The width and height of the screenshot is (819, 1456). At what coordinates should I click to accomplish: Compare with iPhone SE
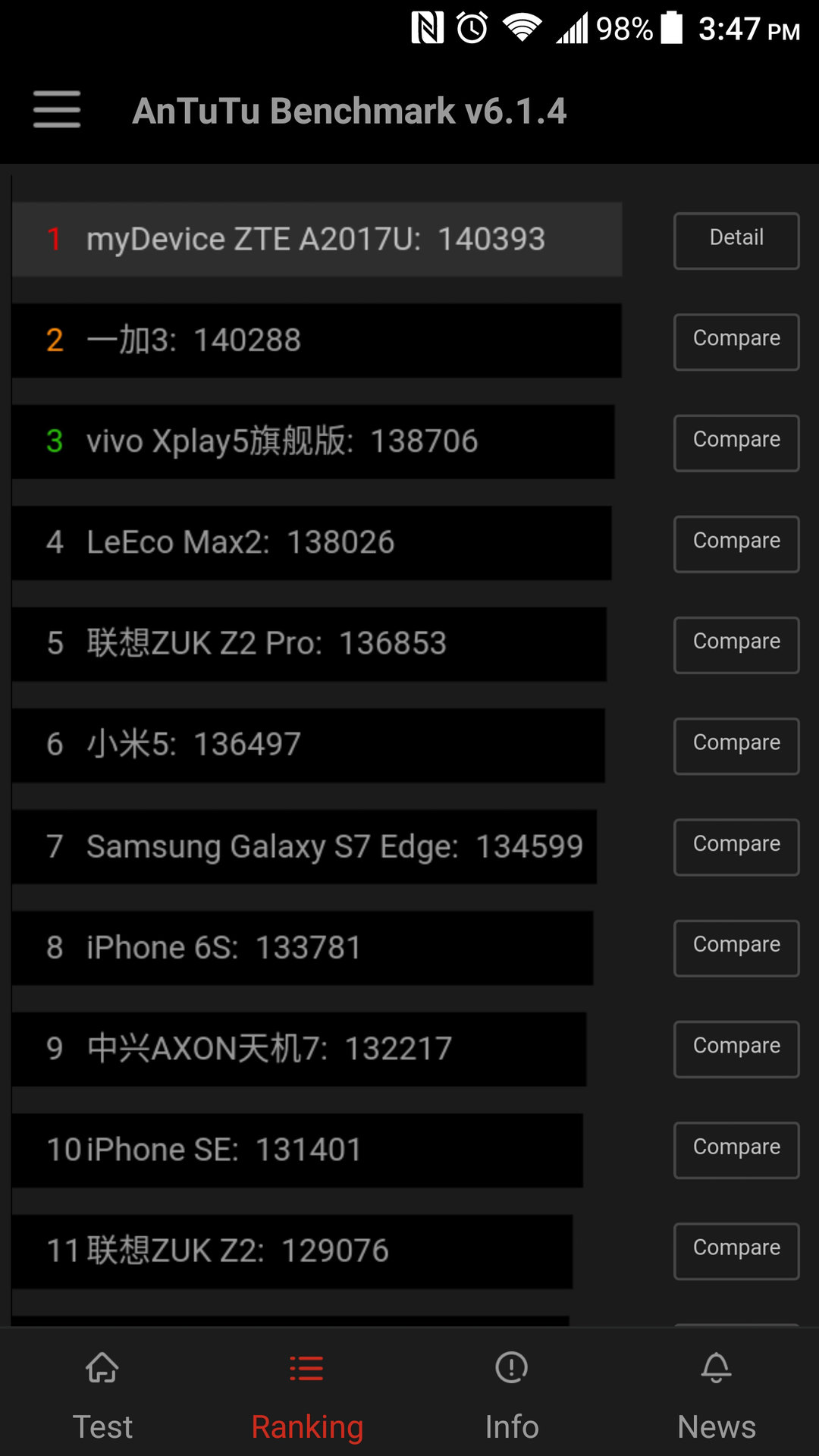(x=736, y=1150)
